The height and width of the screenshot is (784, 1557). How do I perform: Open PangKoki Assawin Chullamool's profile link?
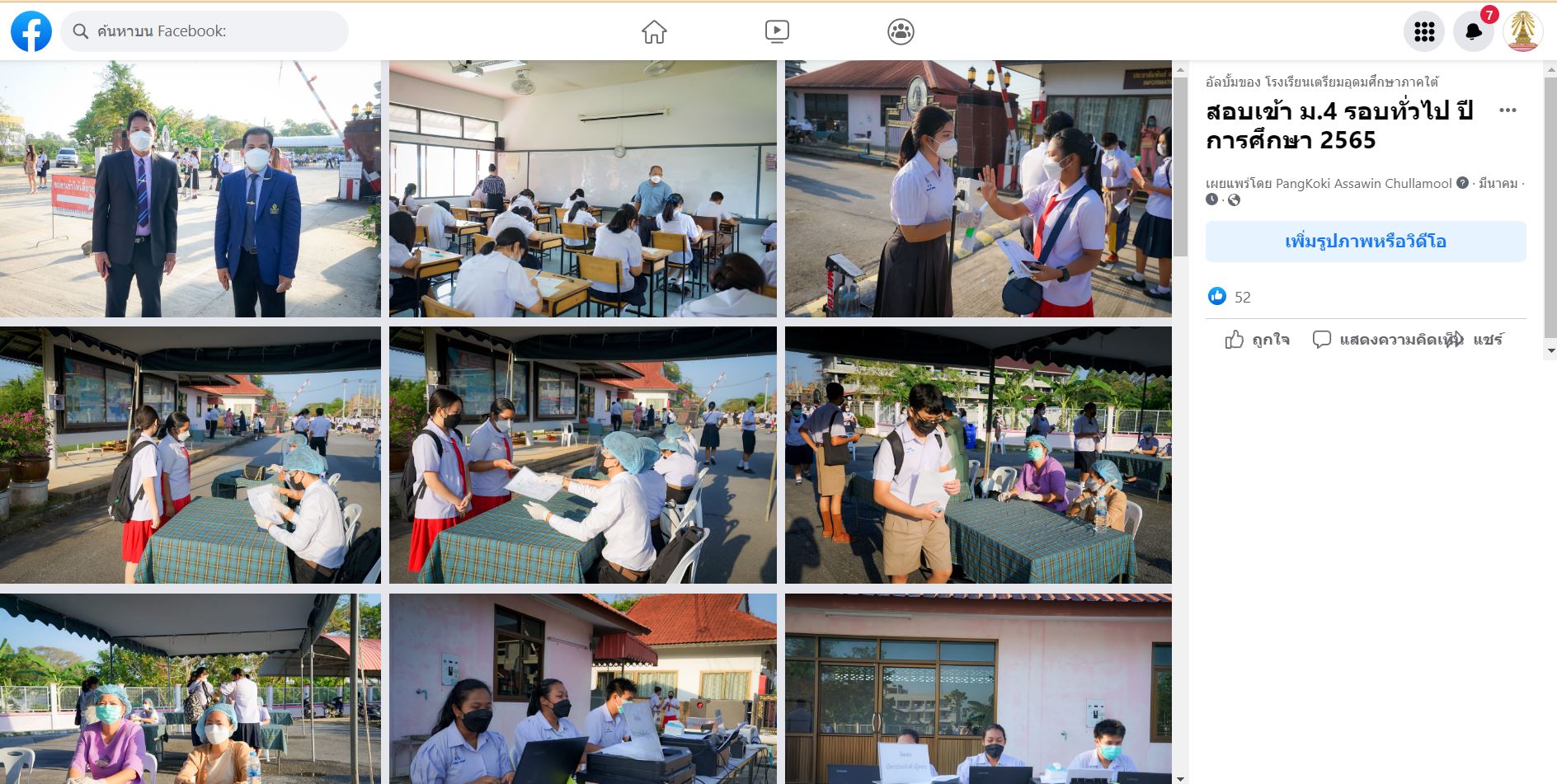point(1363,183)
